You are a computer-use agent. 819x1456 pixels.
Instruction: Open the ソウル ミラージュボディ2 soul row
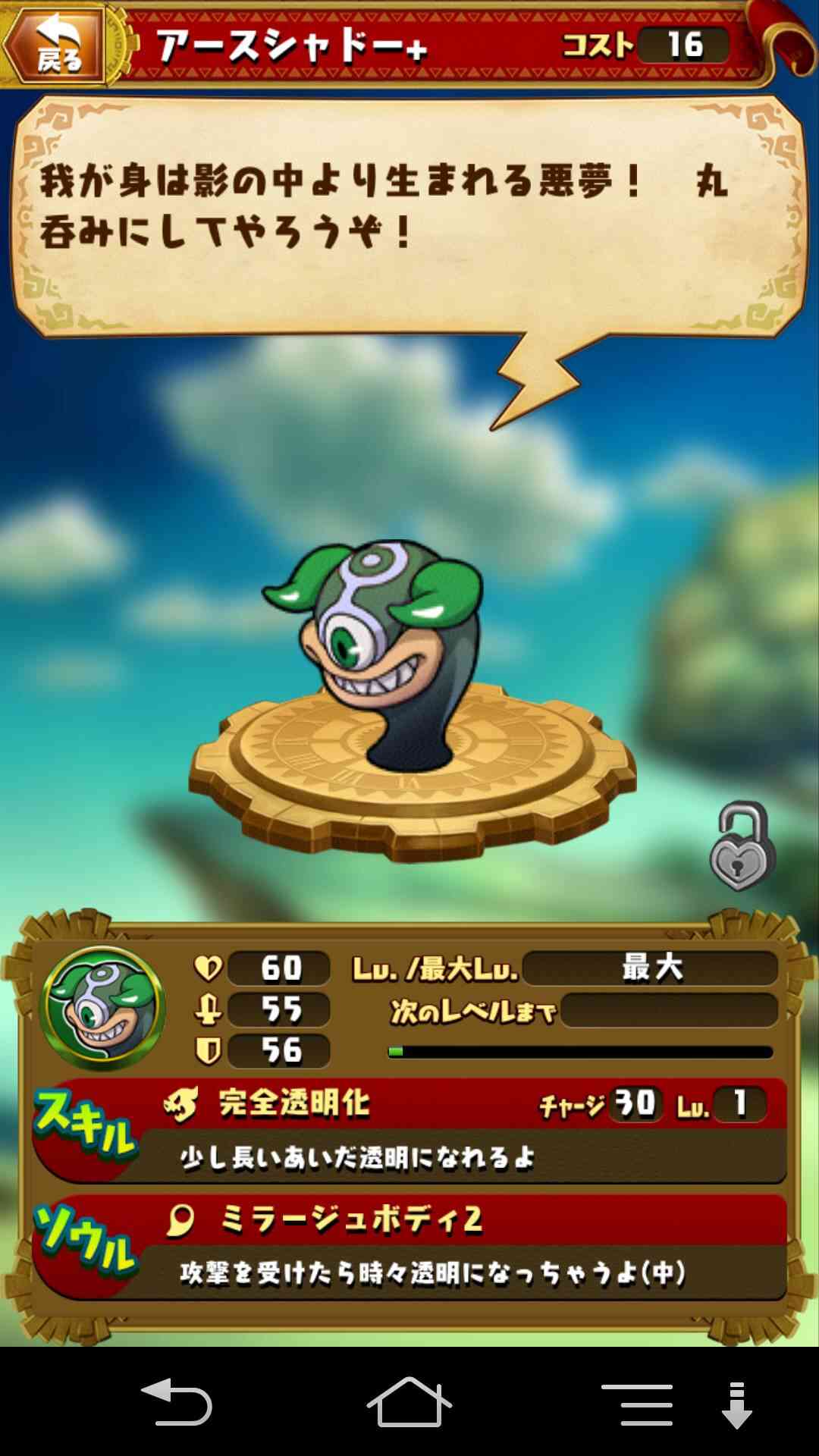click(409, 1247)
